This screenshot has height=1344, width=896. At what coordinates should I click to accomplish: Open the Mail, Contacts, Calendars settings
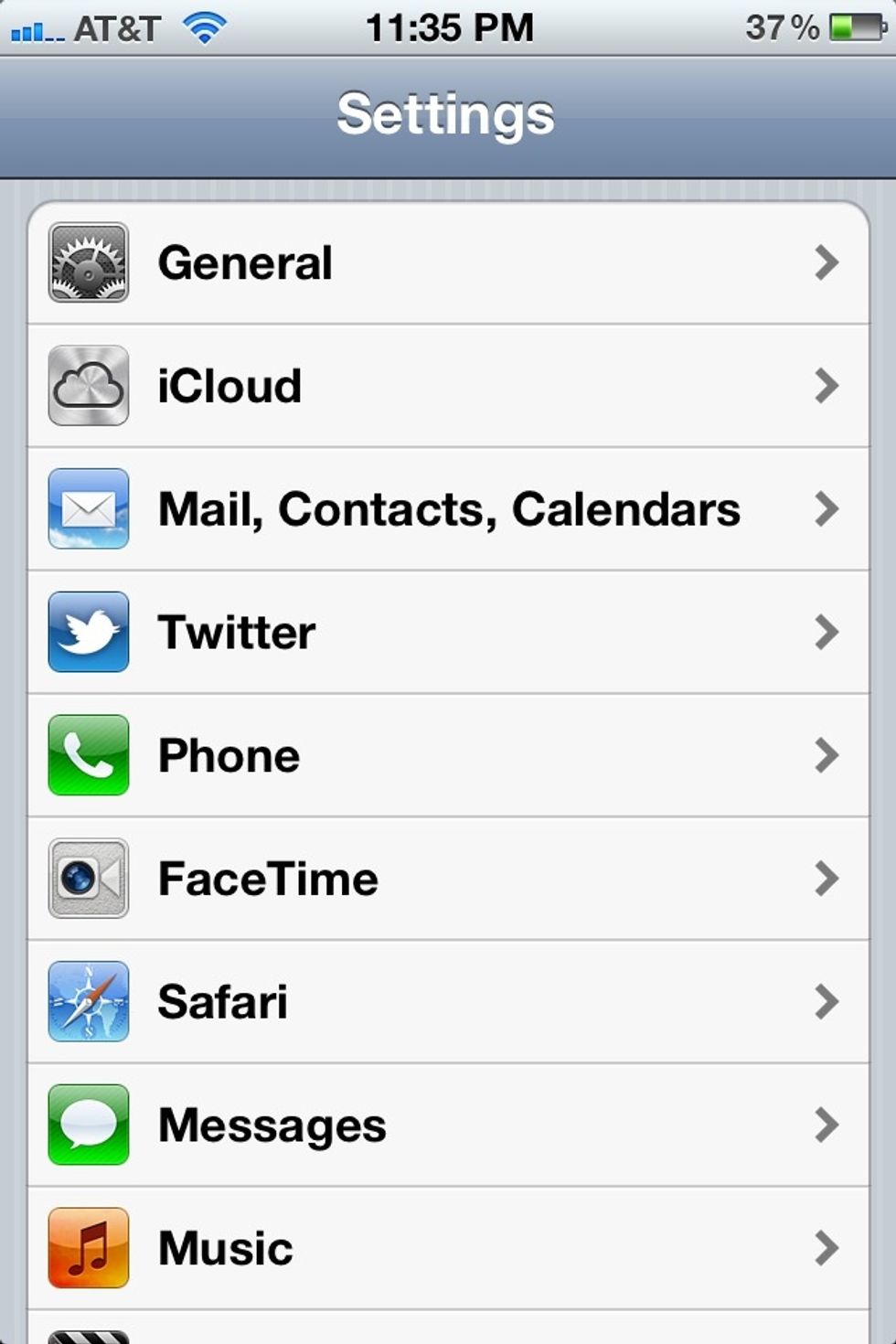click(448, 508)
